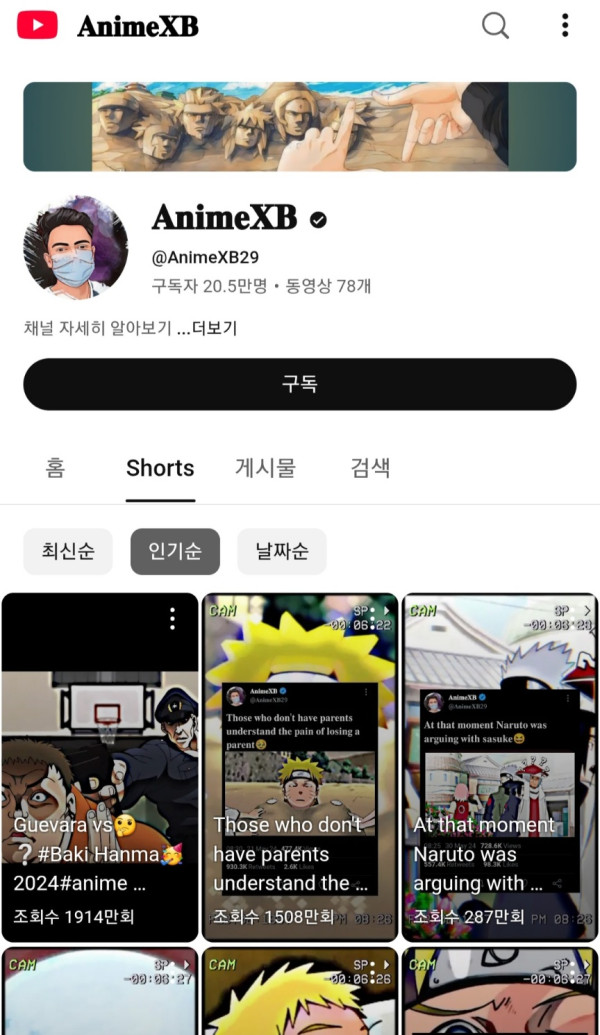This screenshot has width=600, height=1035.
Task: Switch to the 홈 tab
Action: (x=55, y=468)
